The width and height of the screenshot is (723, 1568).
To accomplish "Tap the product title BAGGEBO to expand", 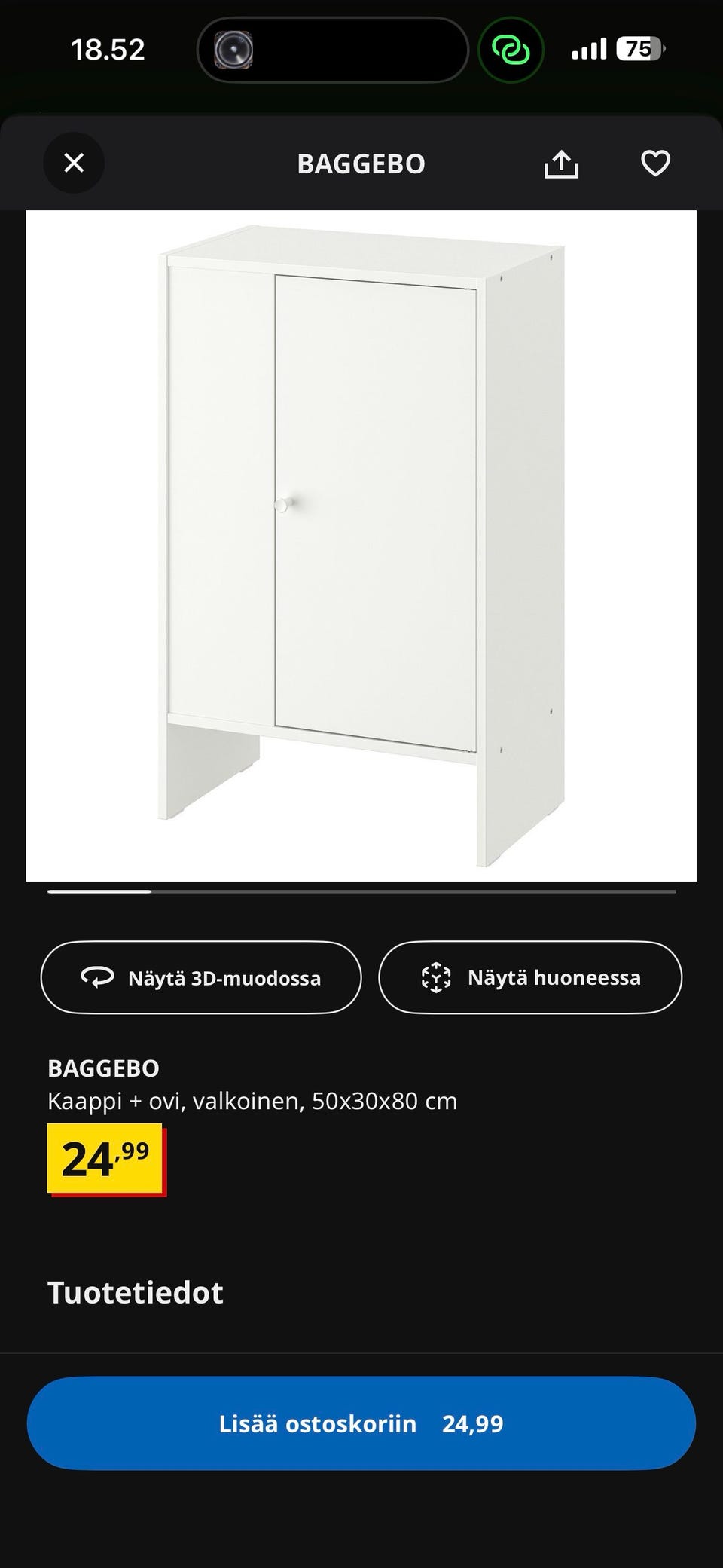I will pos(102,1068).
